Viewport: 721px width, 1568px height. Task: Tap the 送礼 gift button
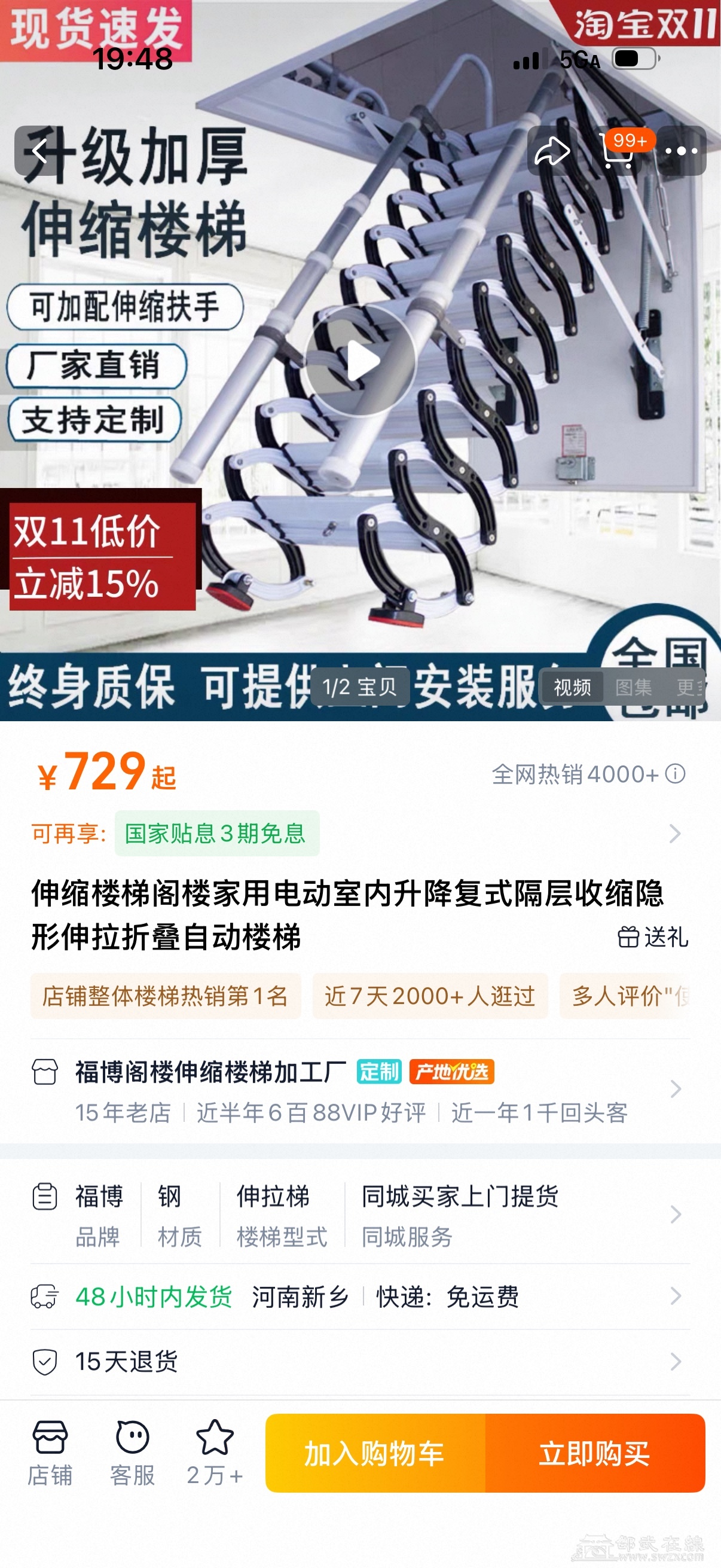tap(653, 936)
